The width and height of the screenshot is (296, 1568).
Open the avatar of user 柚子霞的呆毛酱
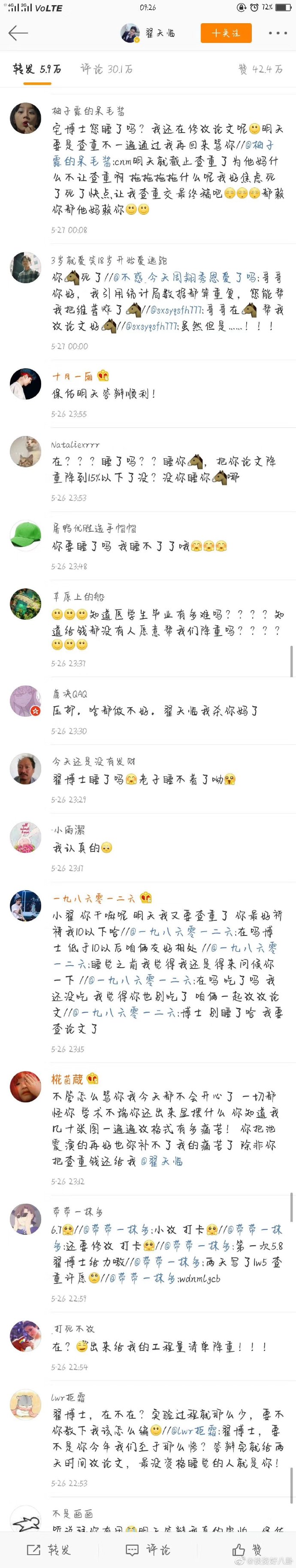(25, 118)
